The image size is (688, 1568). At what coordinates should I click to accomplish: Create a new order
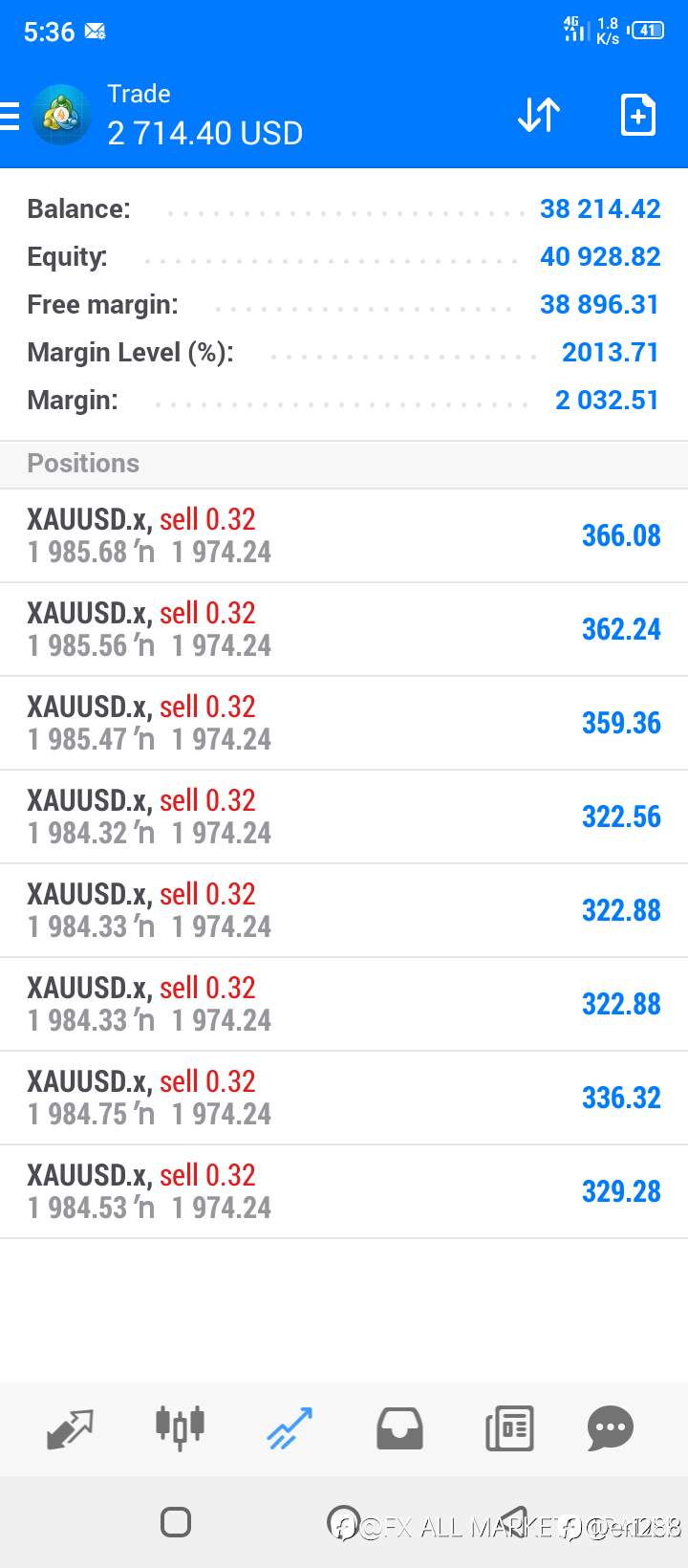pos(637,116)
